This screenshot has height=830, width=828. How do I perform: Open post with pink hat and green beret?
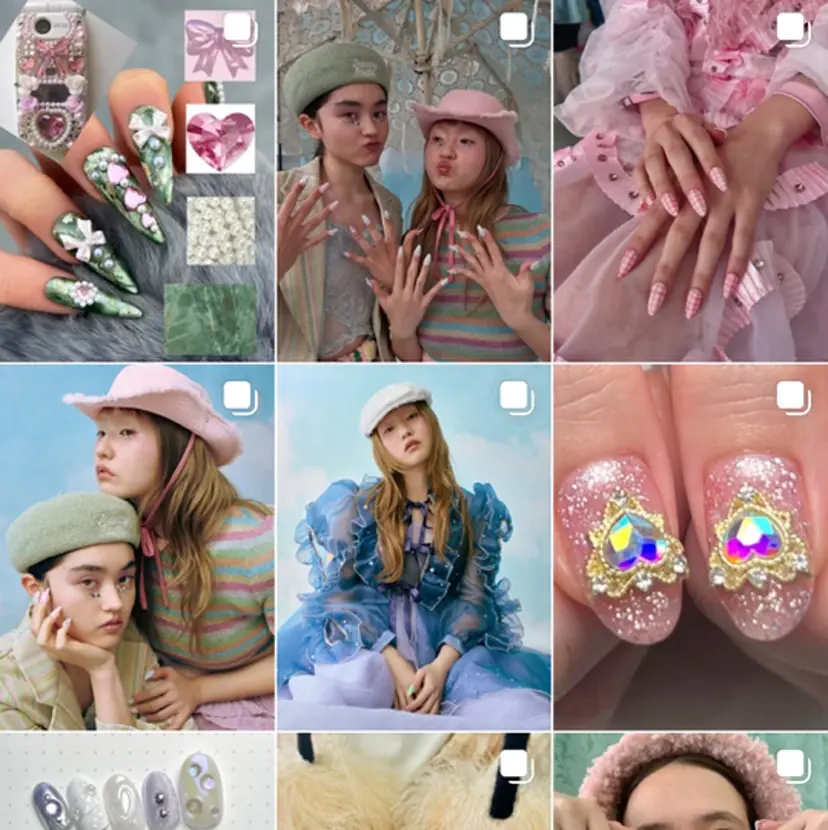(137, 547)
